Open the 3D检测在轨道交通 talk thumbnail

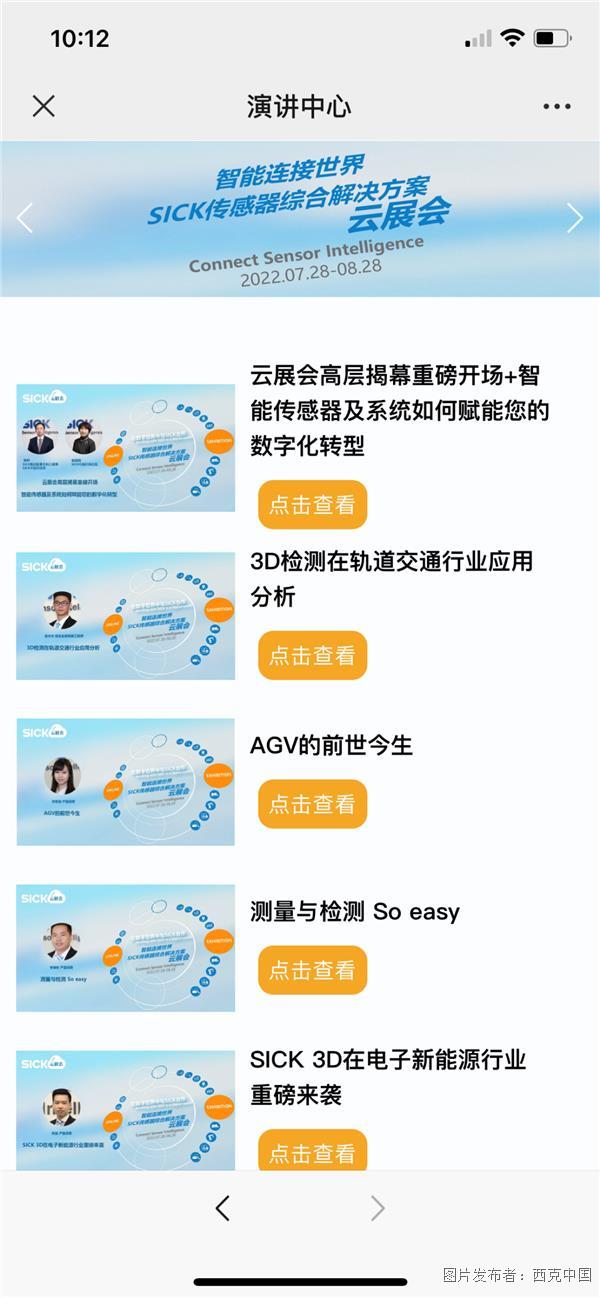pyautogui.click(x=126, y=616)
